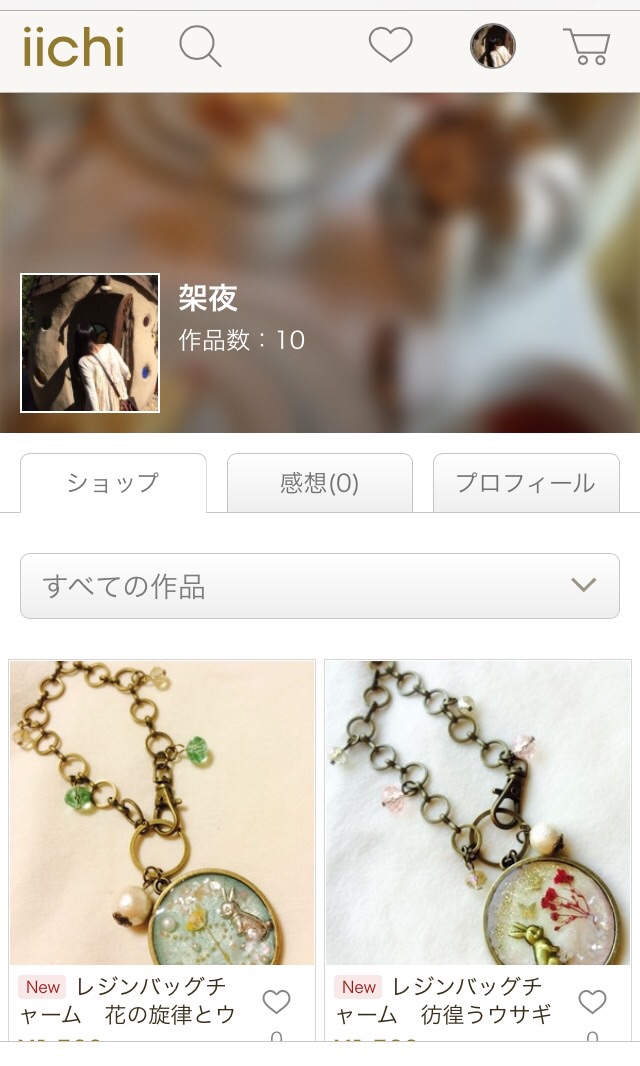Switch to the 感想(0) tab
This screenshot has height=1066, width=640.
pyautogui.click(x=319, y=483)
